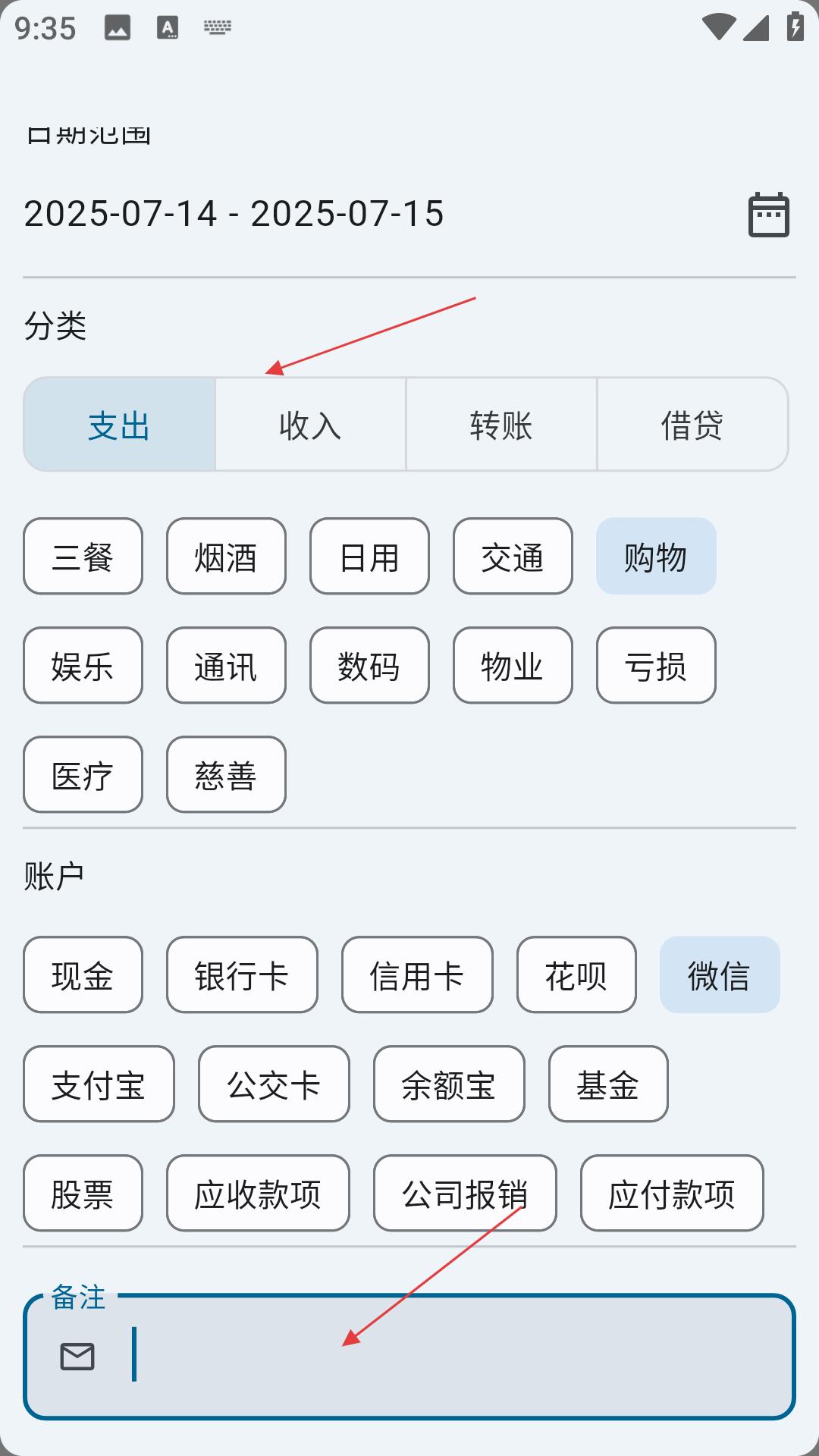
Task: Pick the 娱乐 category chip
Action: [83, 666]
